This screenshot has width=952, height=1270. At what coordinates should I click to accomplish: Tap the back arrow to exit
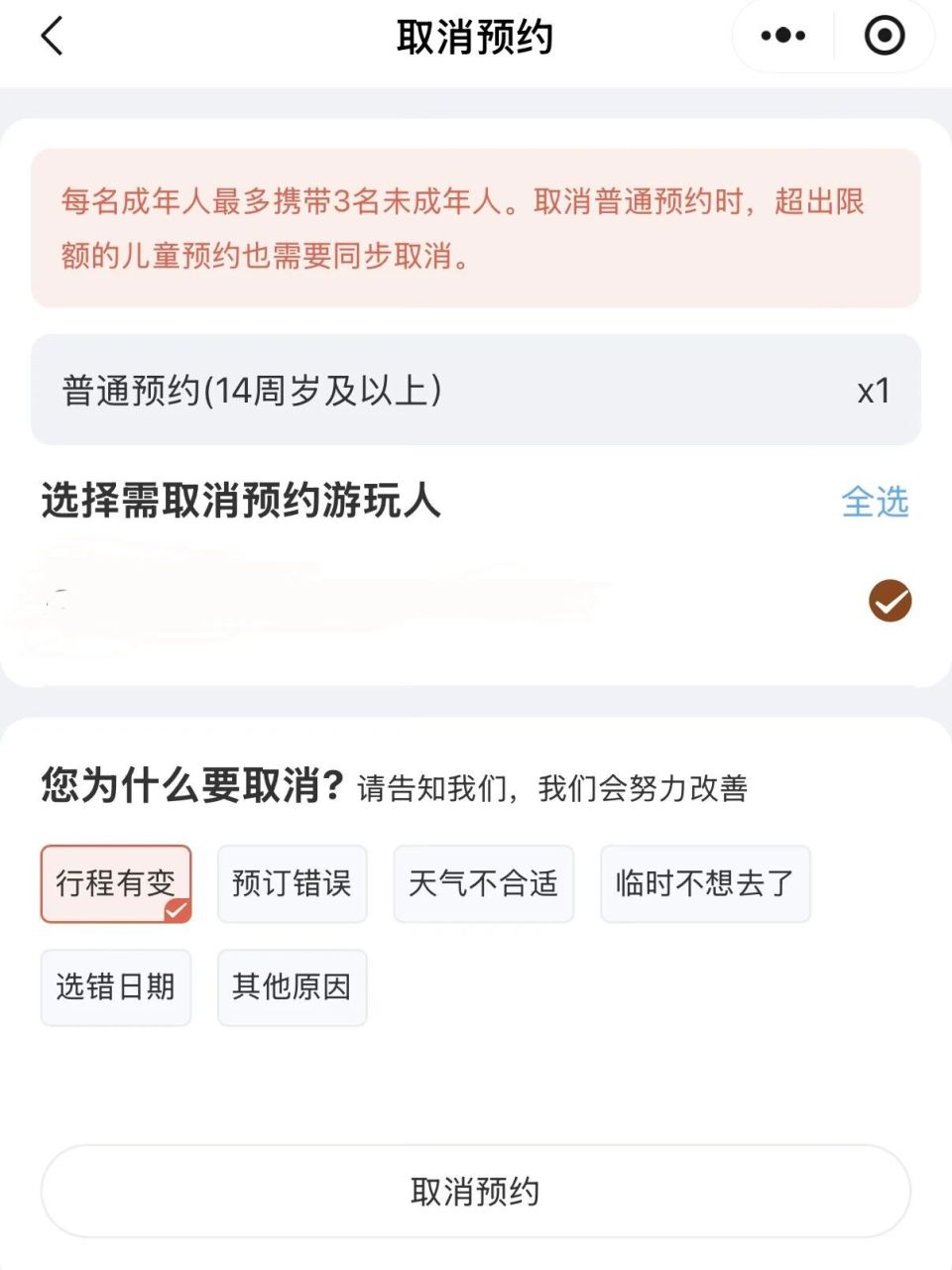(50, 36)
